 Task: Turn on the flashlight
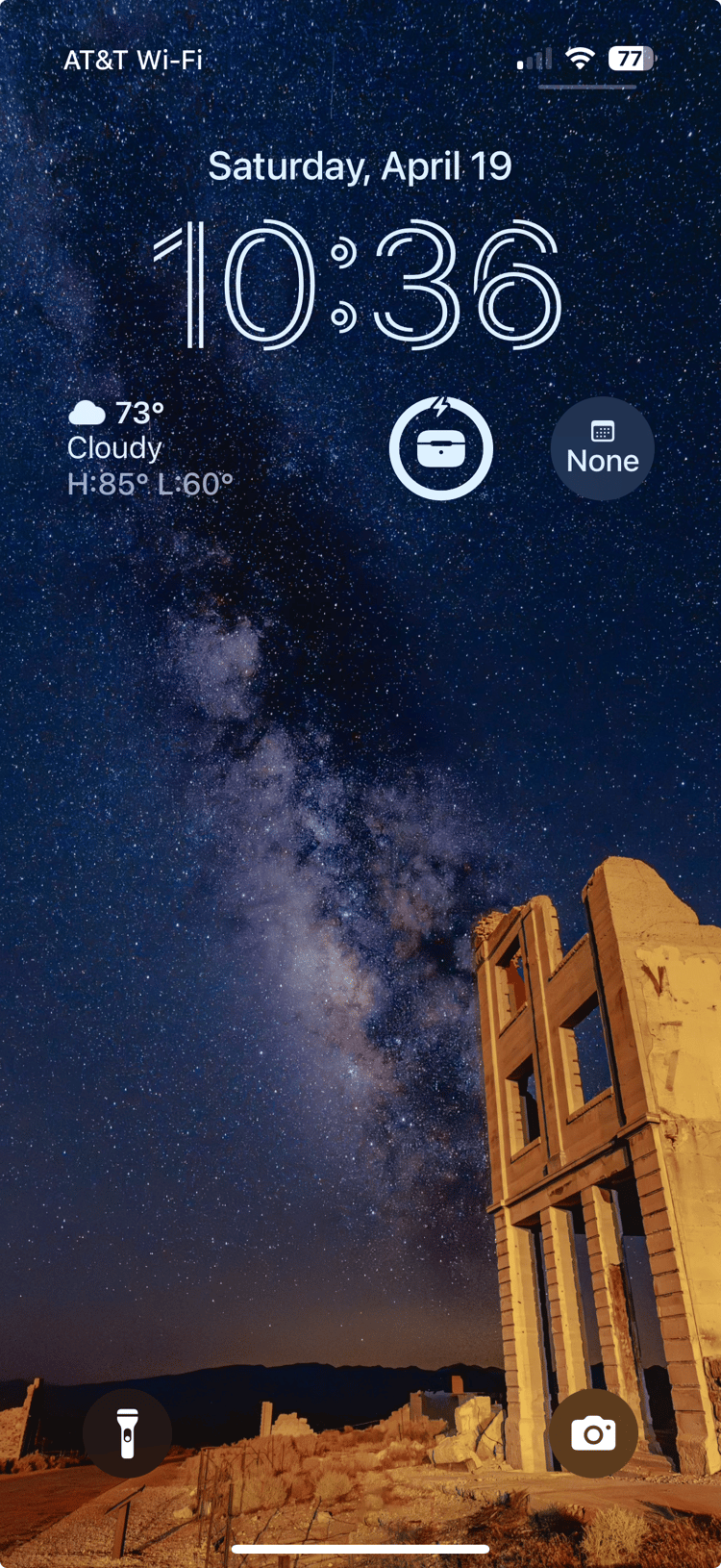pyautogui.click(x=127, y=1432)
